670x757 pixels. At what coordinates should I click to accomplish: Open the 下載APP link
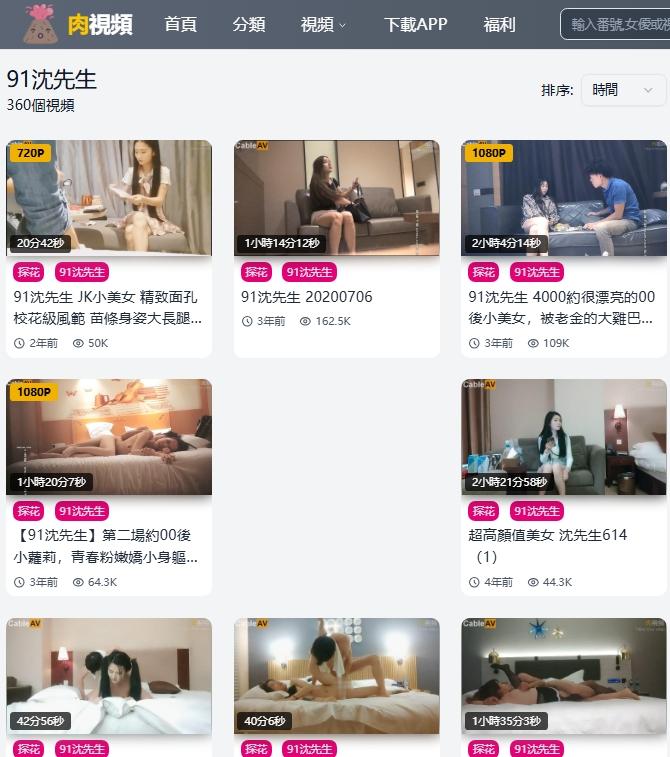(x=415, y=25)
